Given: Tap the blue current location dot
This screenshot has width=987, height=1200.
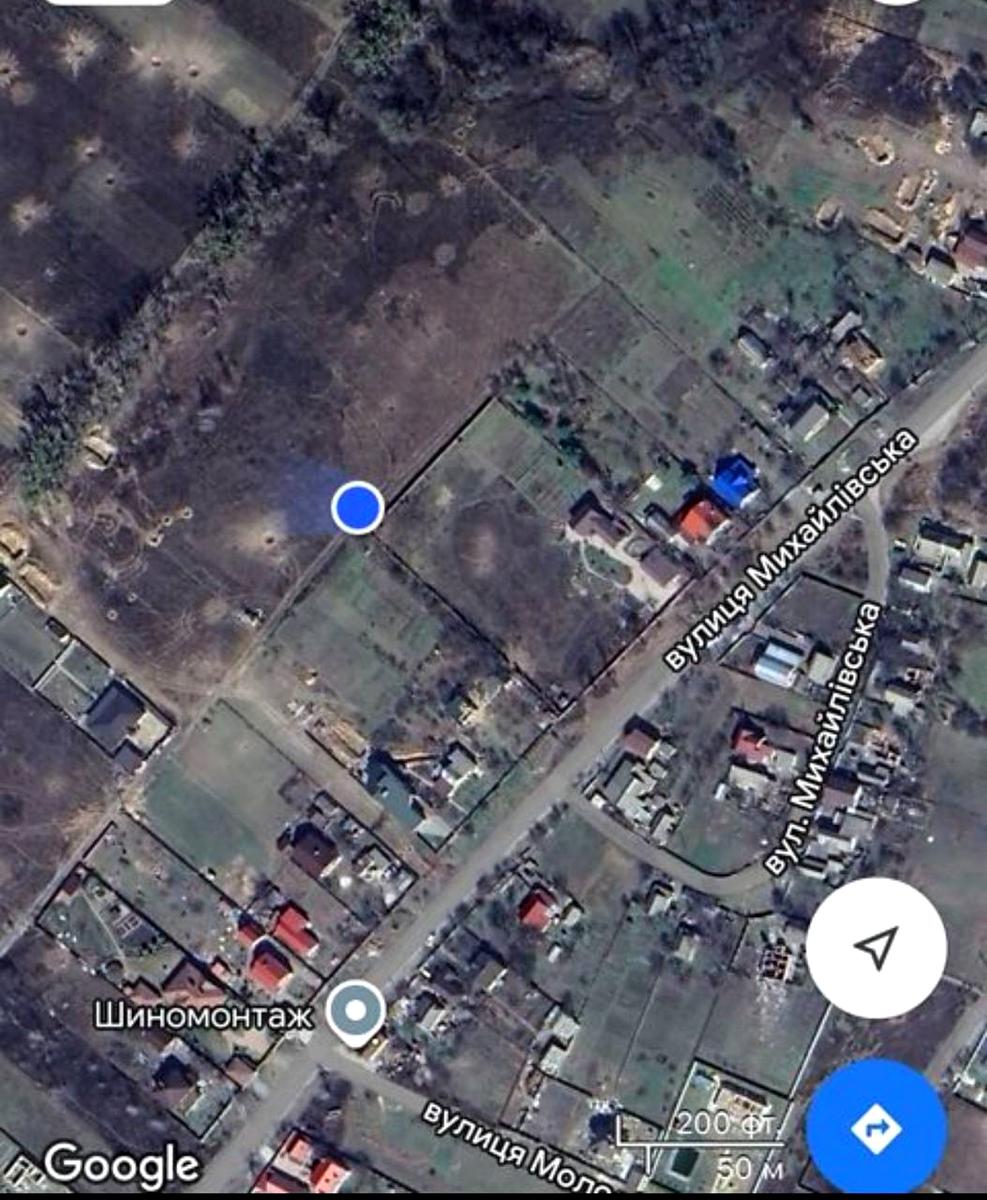Looking at the screenshot, I should click(x=357, y=507).
